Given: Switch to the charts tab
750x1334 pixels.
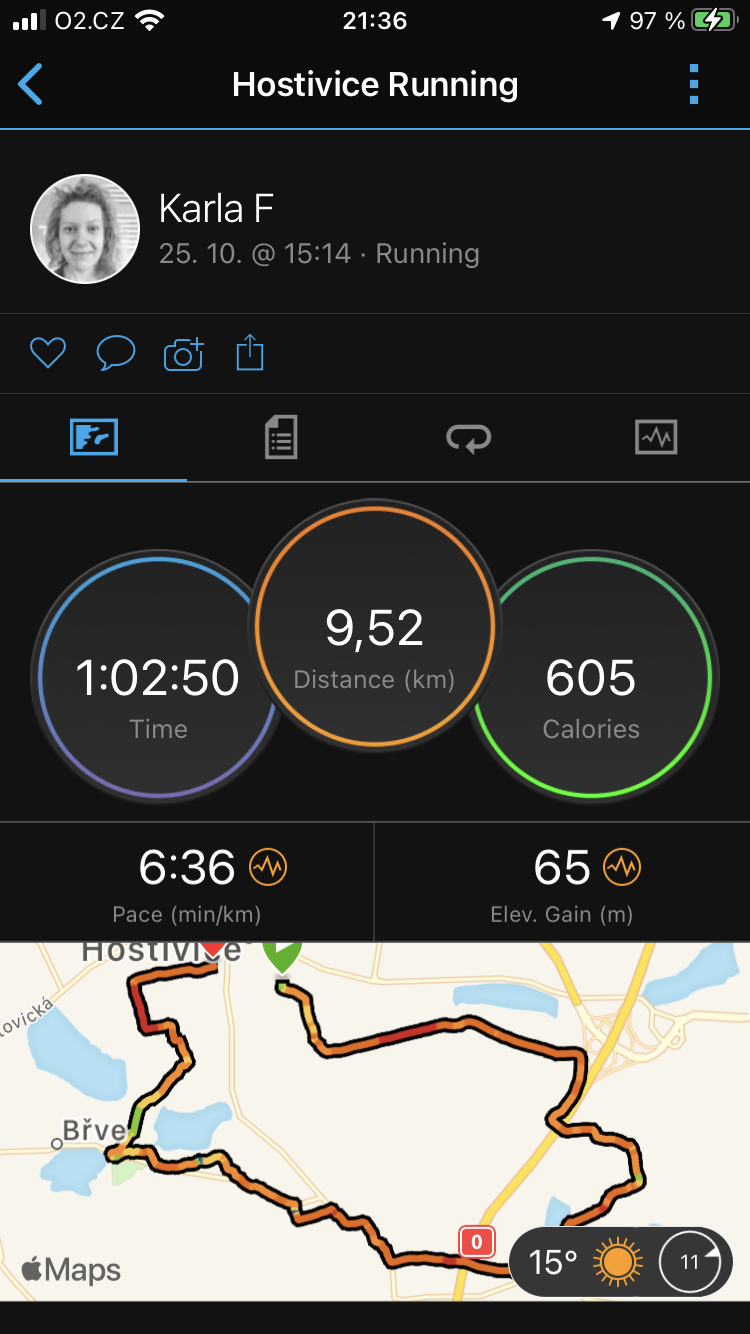Looking at the screenshot, I should coord(656,438).
